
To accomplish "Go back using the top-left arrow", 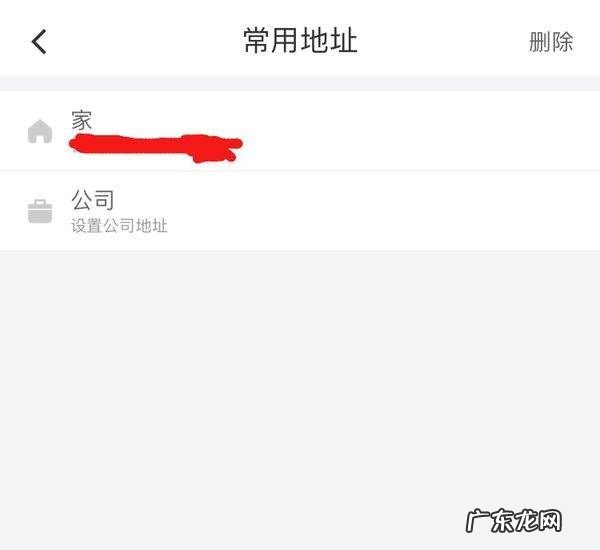I will (x=39, y=42).
